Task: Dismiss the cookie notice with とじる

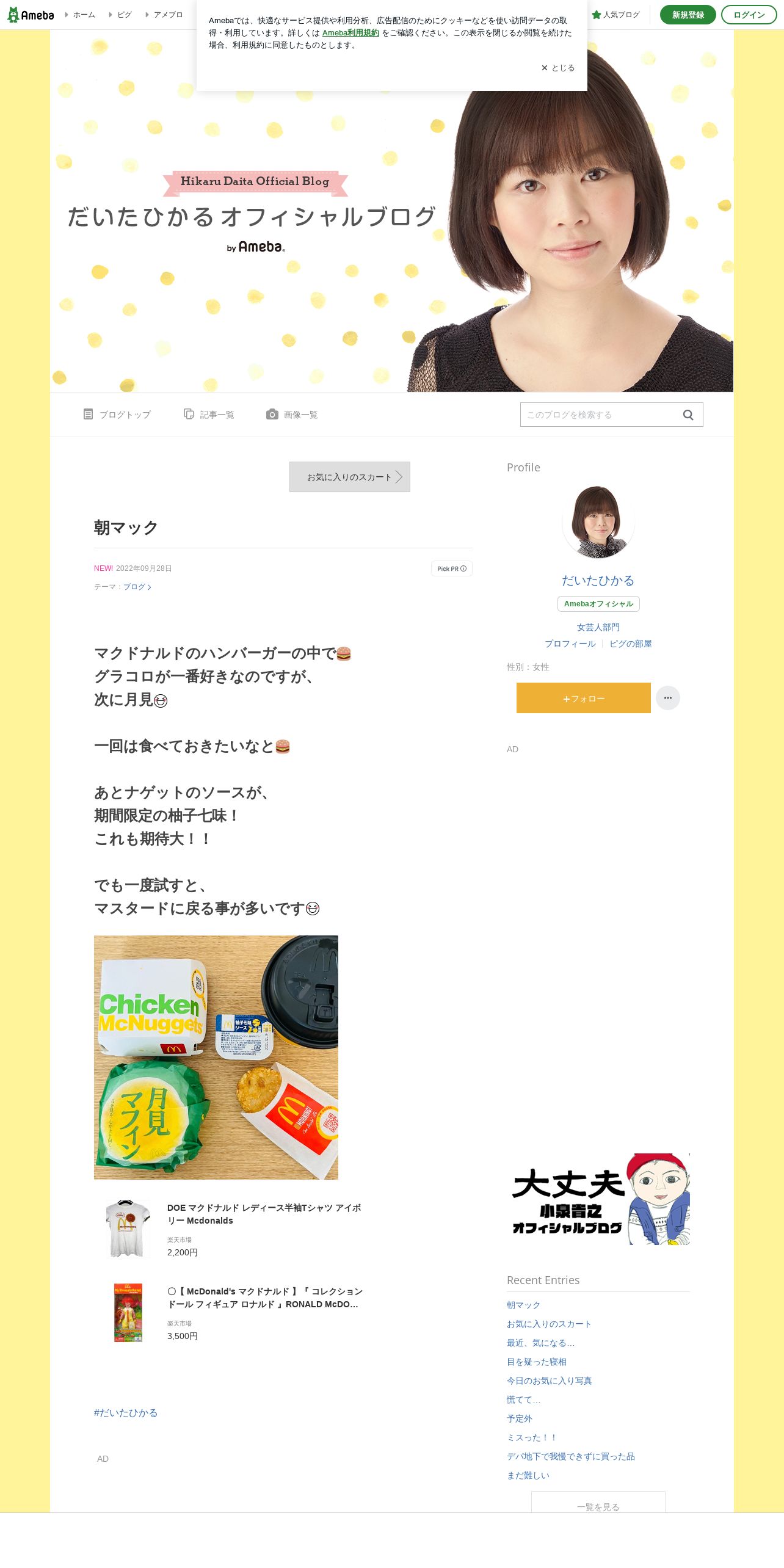Action: click(x=557, y=68)
